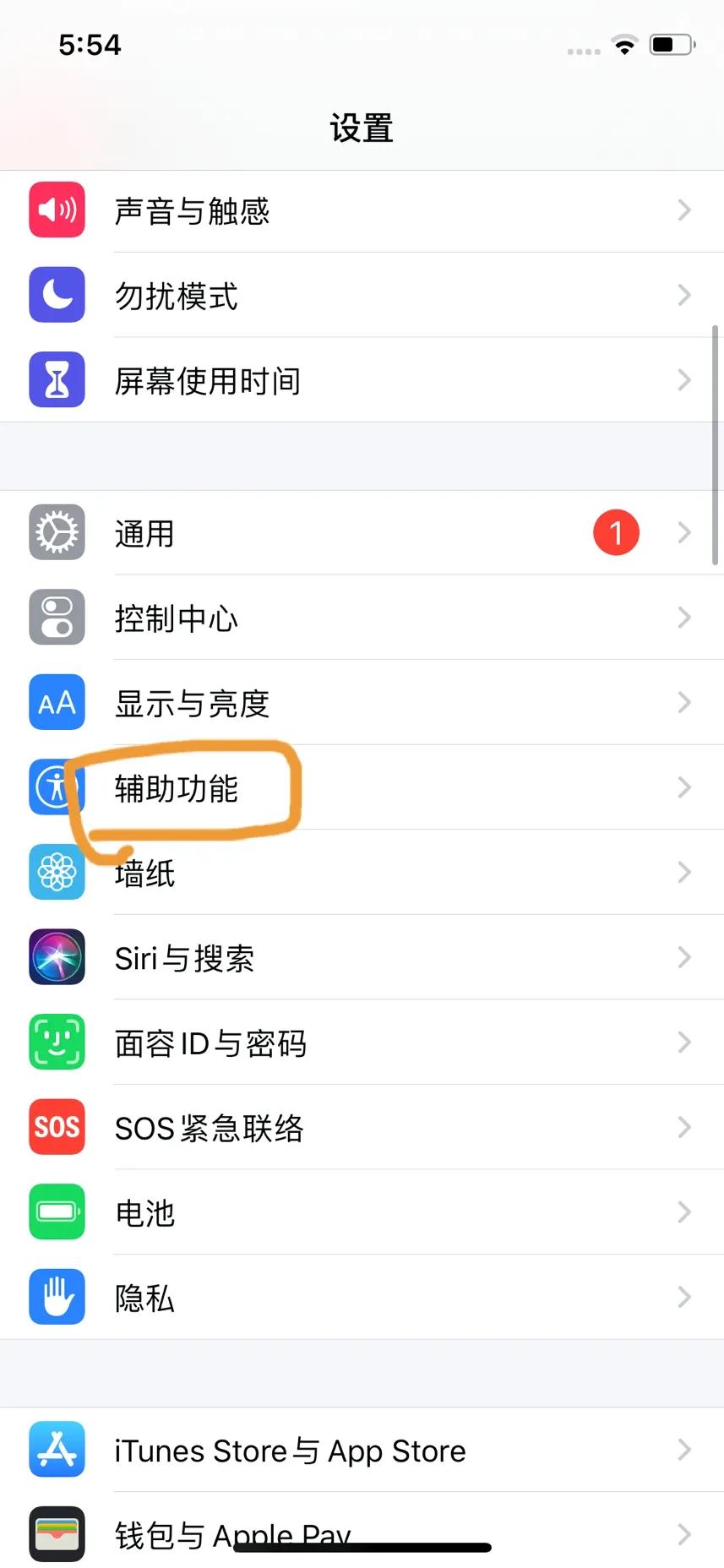Tap the SOS emergency icon

click(x=56, y=1127)
